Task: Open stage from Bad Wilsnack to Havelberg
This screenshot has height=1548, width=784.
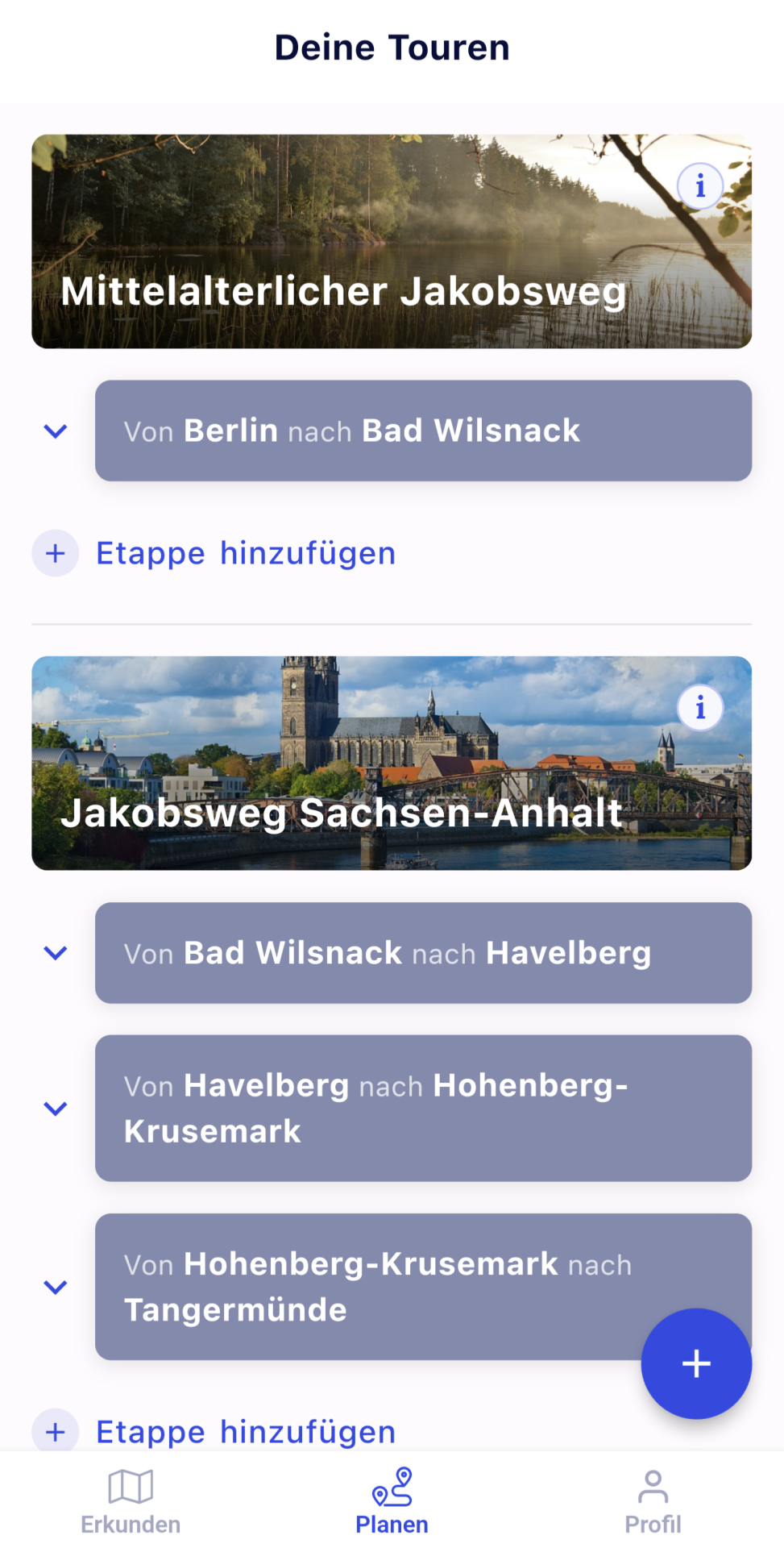Action: [423, 953]
